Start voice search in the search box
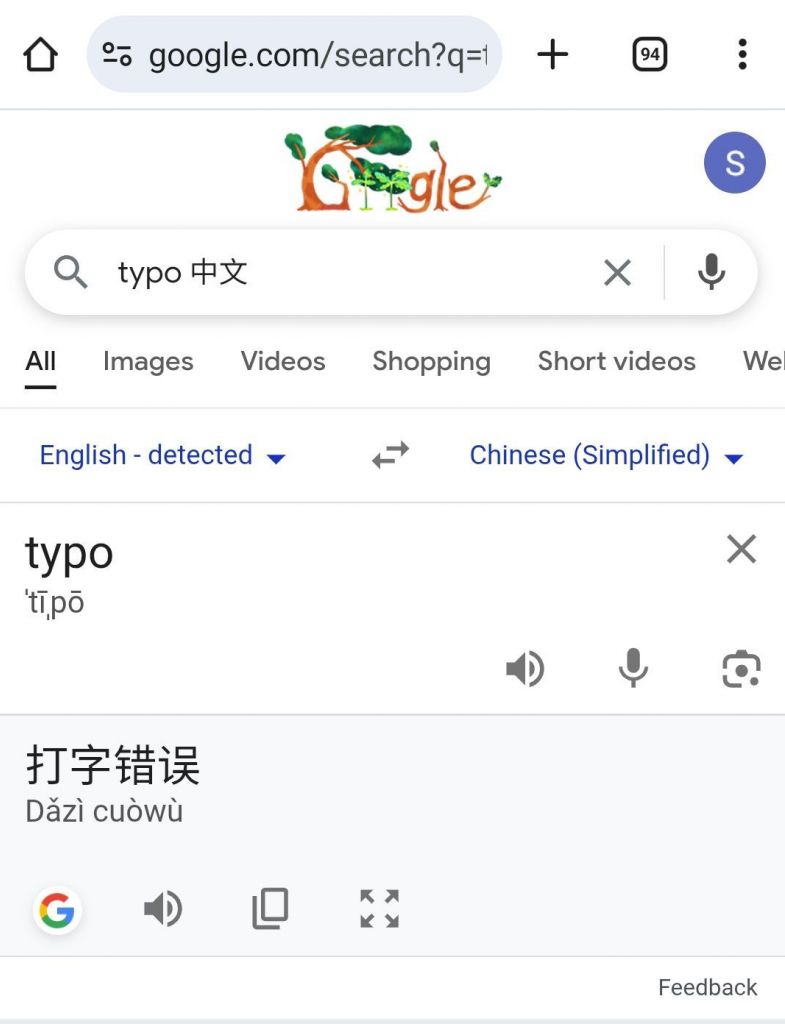 coord(711,272)
